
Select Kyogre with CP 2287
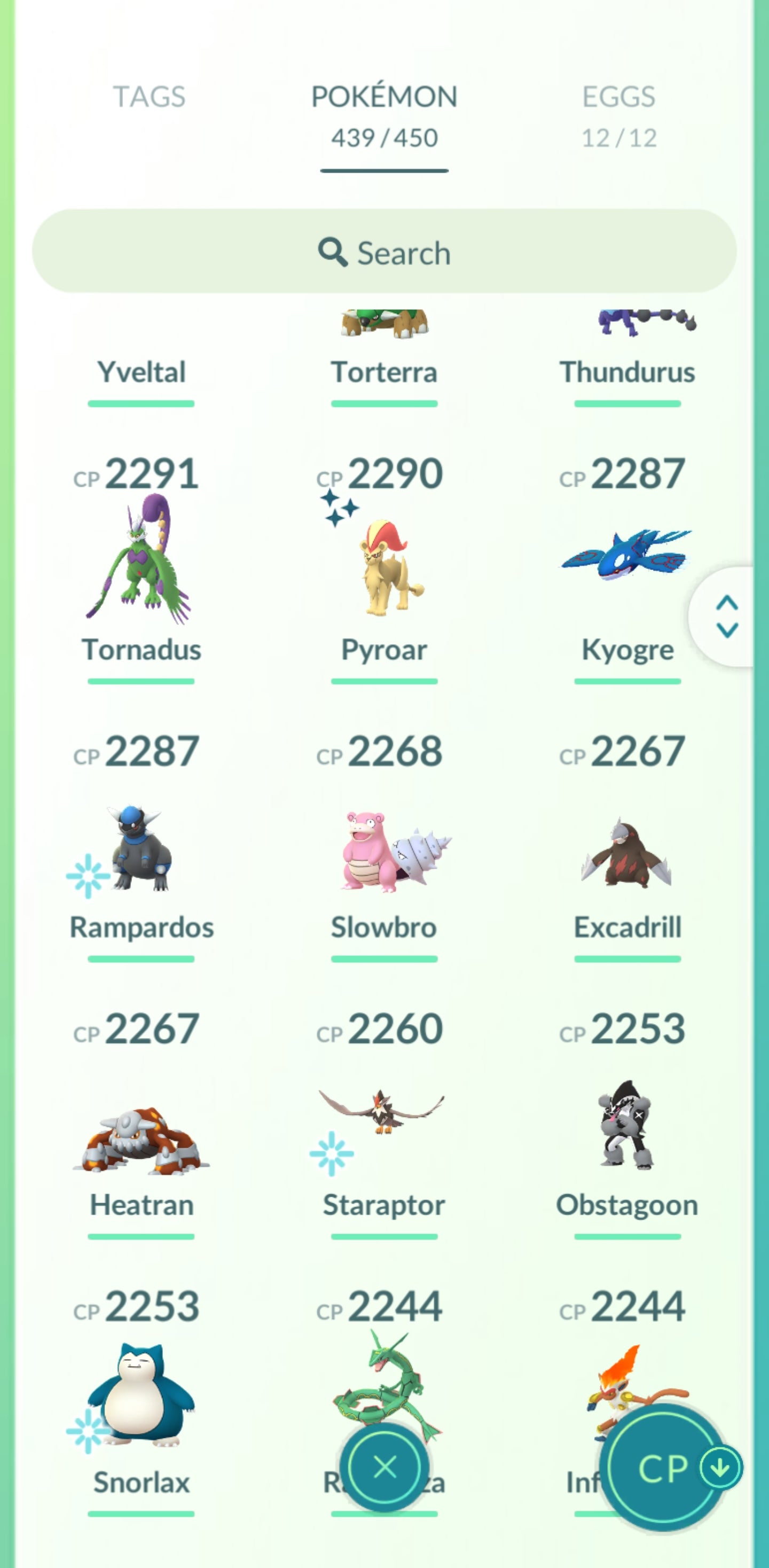click(626, 560)
